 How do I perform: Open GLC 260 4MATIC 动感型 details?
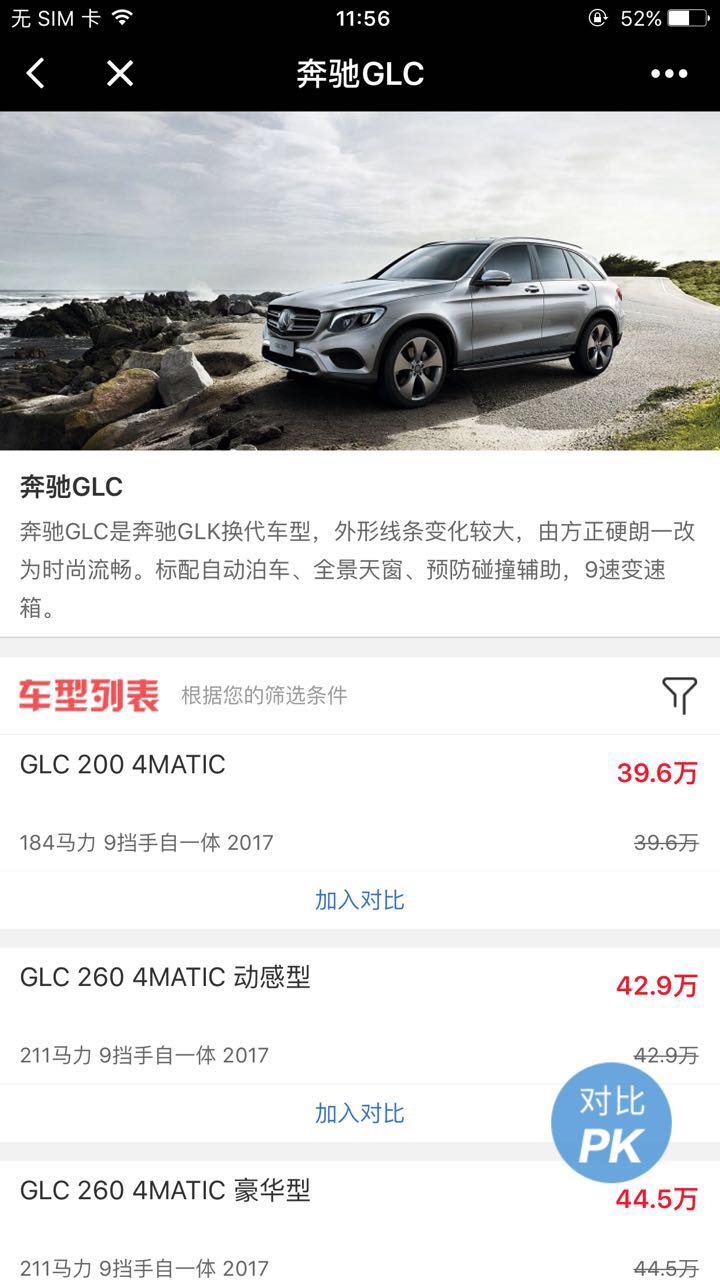pyautogui.click(x=165, y=977)
